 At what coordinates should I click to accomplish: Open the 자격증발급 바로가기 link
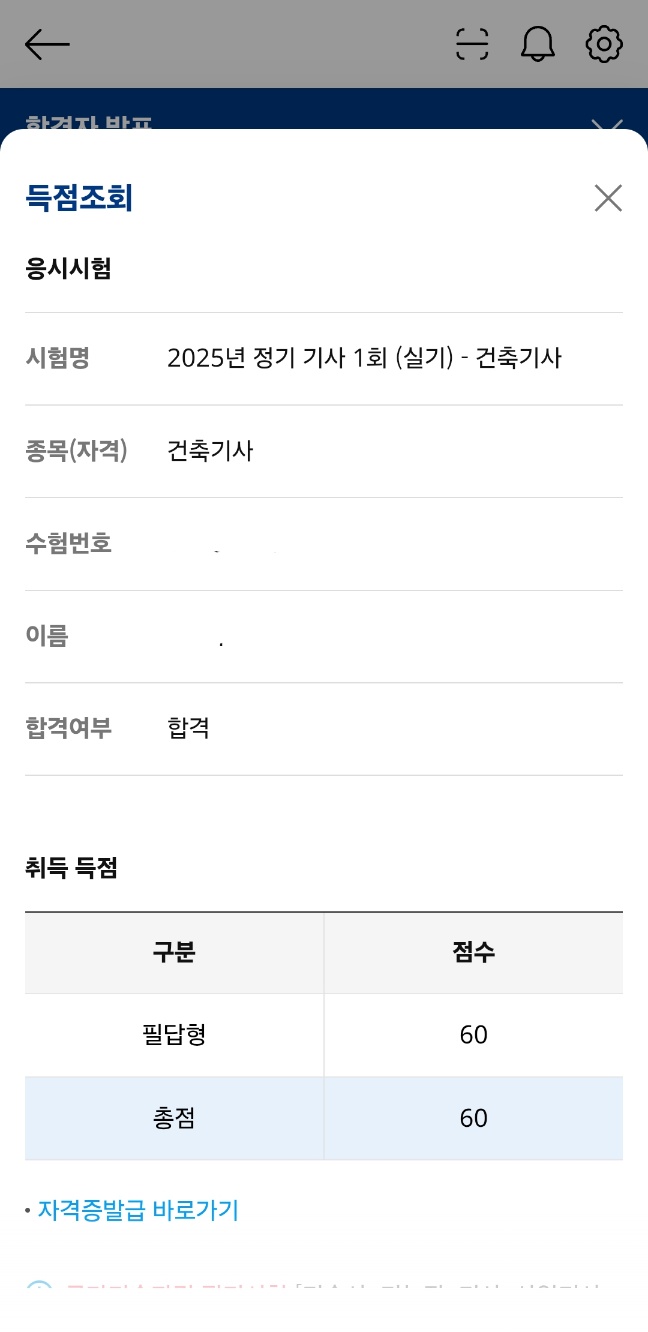[x=138, y=1210]
